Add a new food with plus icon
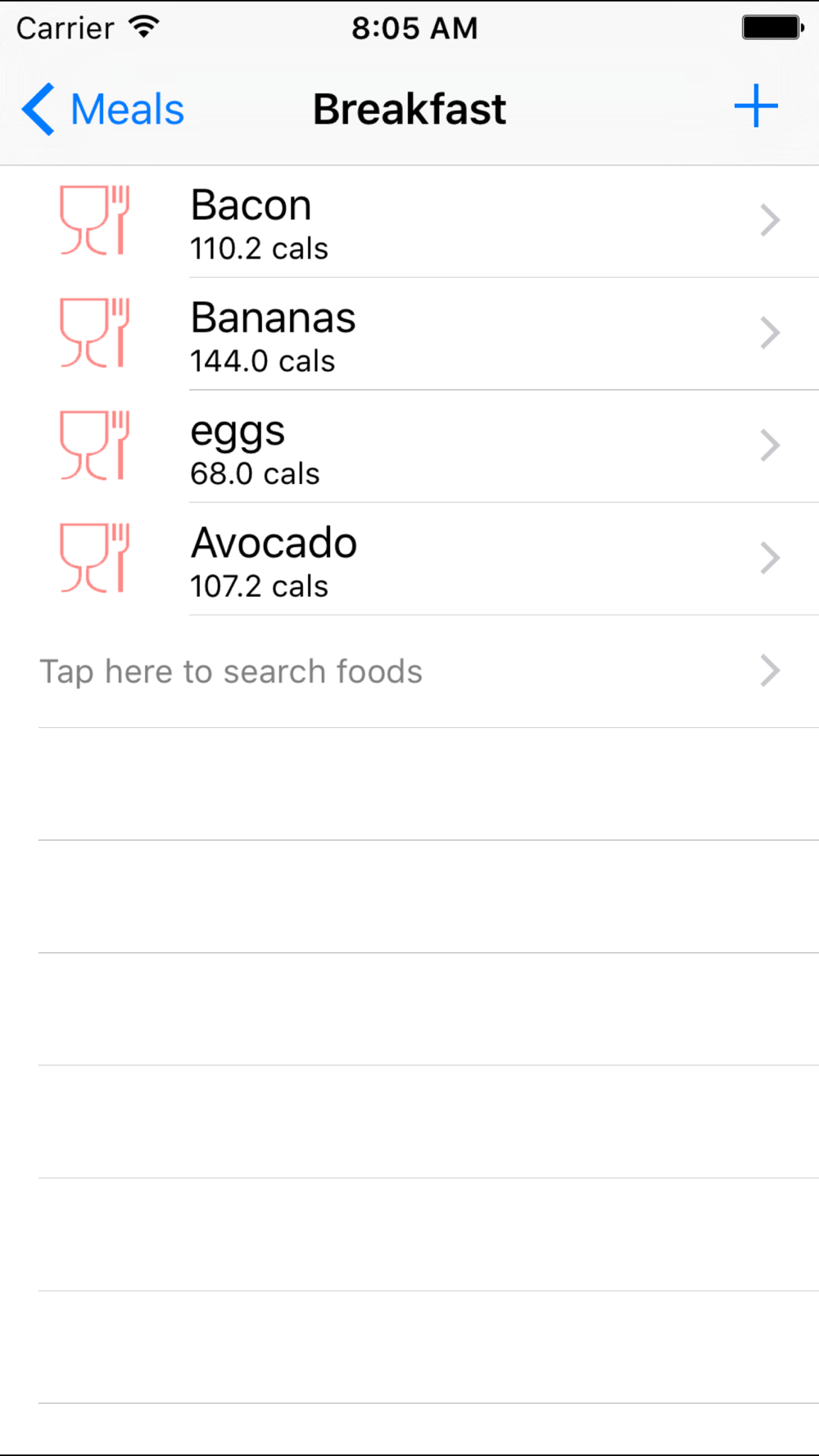The width and height of the screenshot is (819, 1456). point(755,106)
